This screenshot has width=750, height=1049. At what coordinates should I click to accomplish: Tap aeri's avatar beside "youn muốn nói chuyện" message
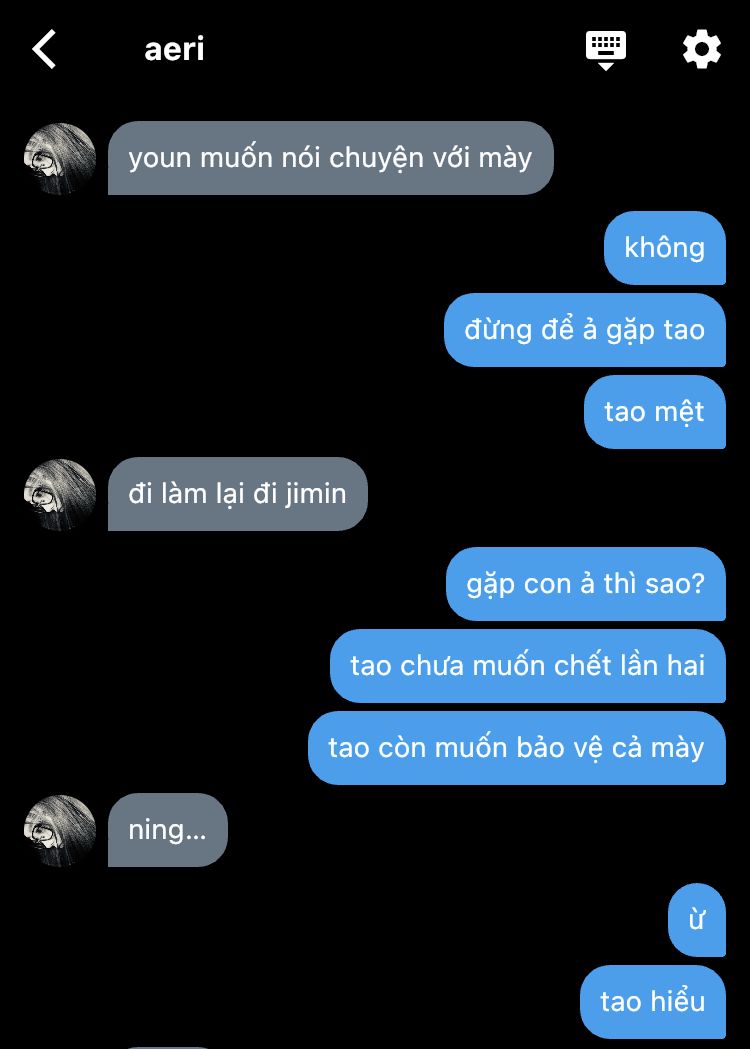[60, 159]
